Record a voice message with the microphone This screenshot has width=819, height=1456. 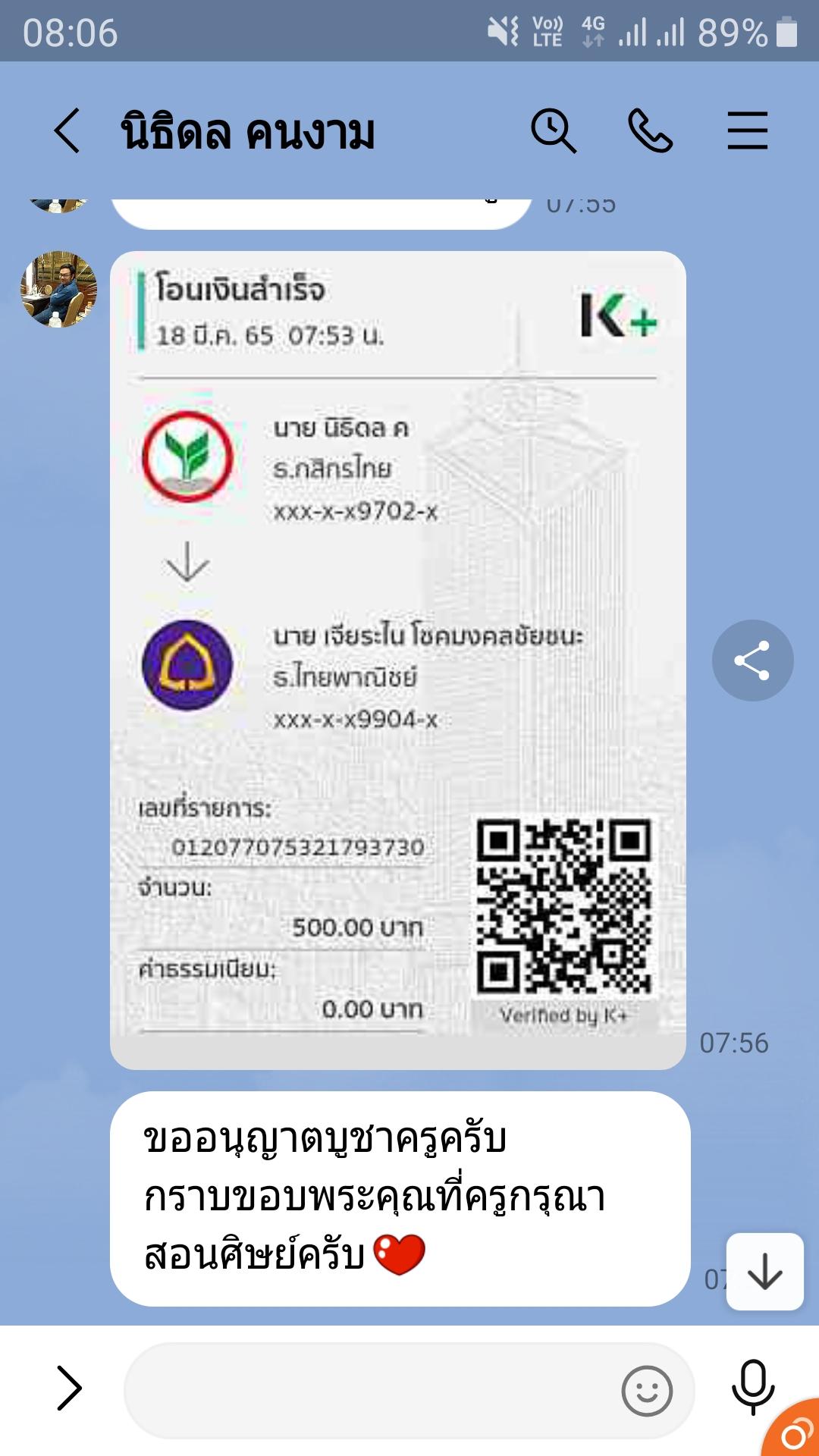point(752,1387)
